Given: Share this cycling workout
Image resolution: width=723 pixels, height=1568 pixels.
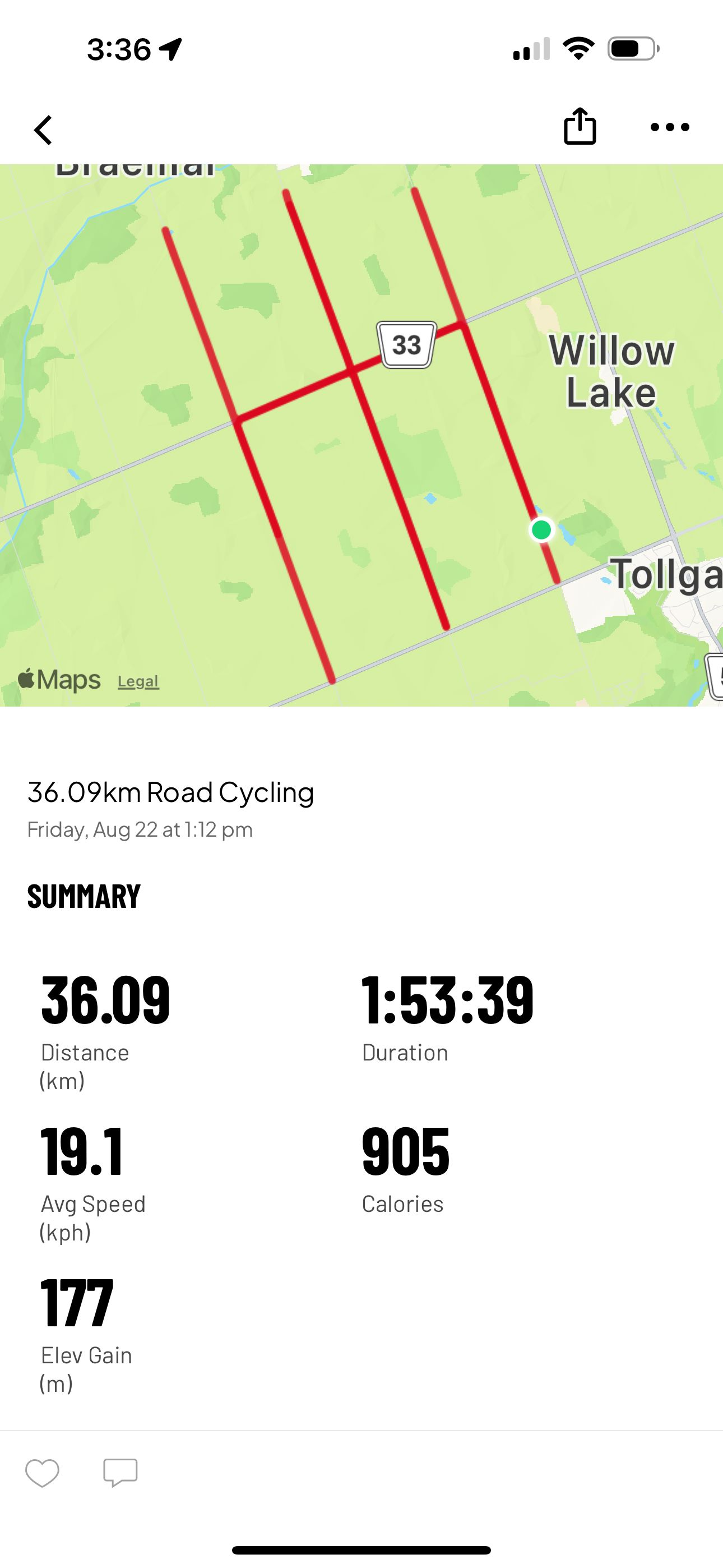Looking at the screenshot, I should (580, 126).
